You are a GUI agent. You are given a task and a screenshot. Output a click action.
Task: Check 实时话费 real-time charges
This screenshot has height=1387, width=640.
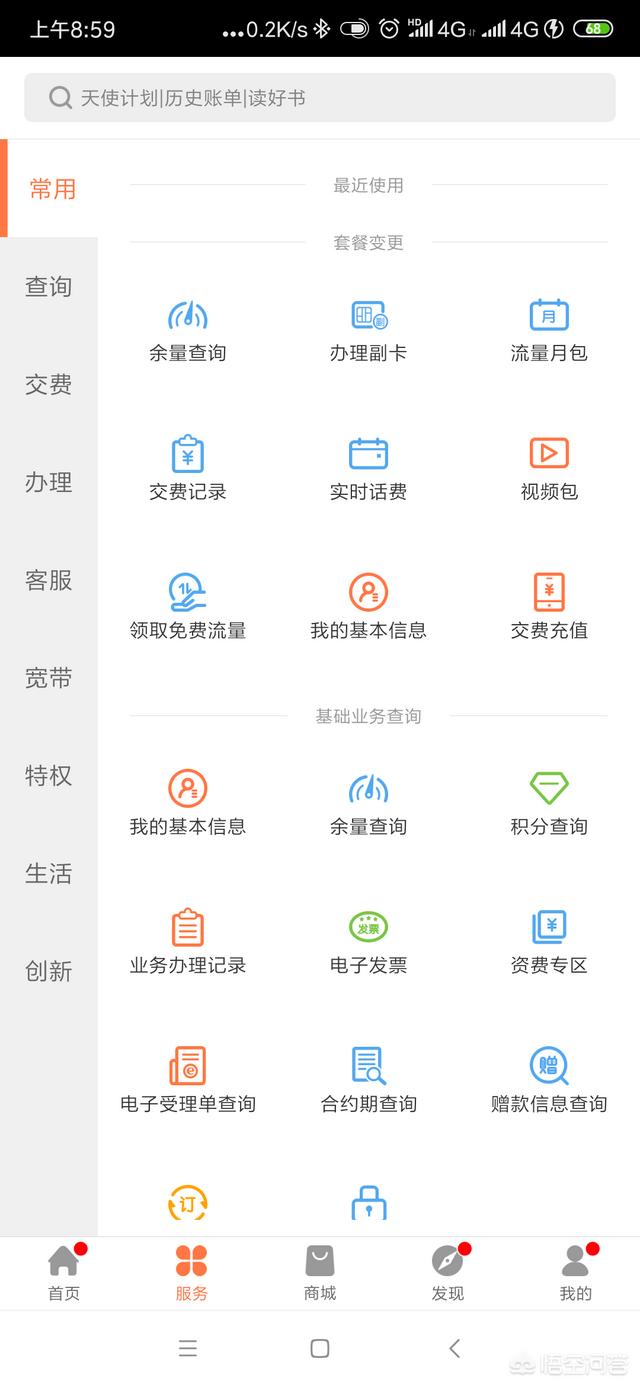(x=368, y=470)
